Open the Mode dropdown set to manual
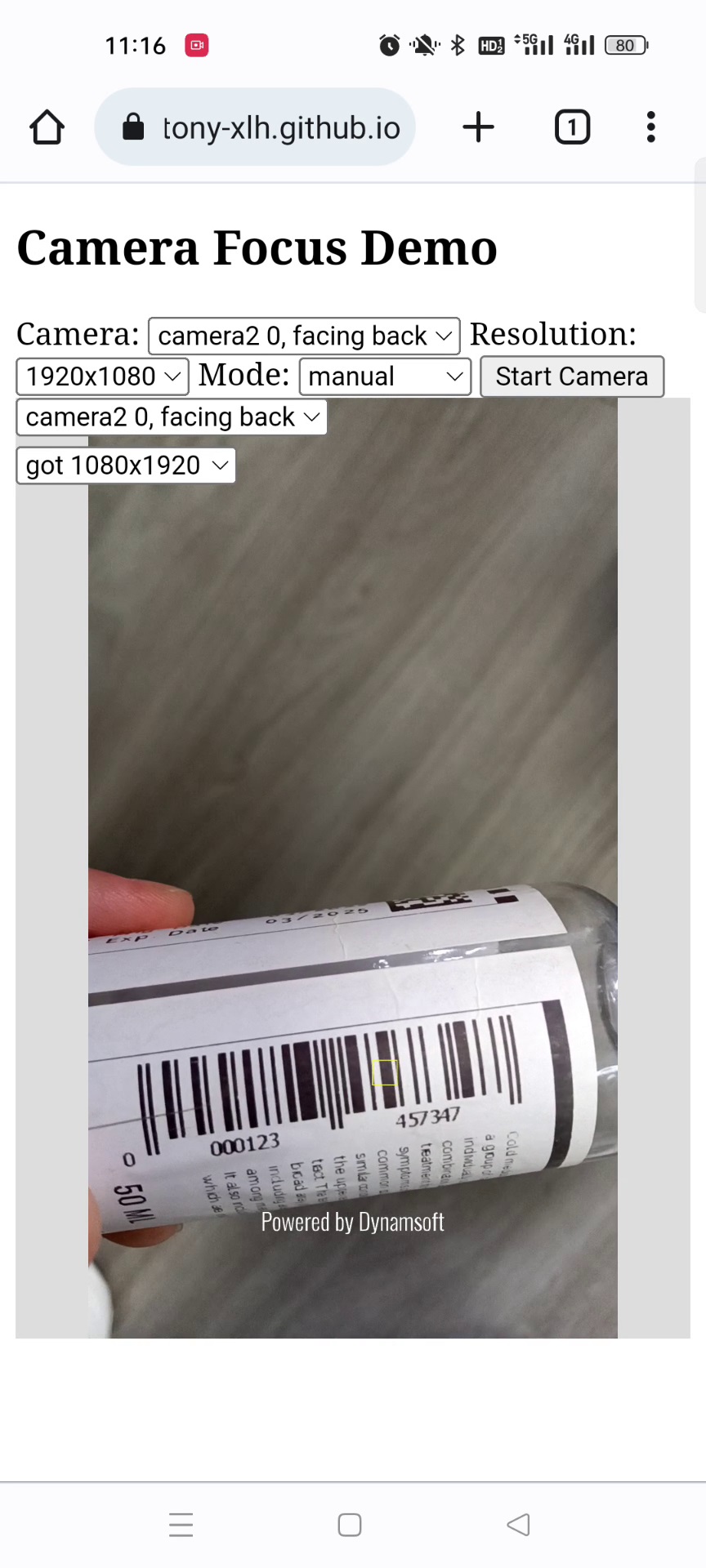 [385, 376]
